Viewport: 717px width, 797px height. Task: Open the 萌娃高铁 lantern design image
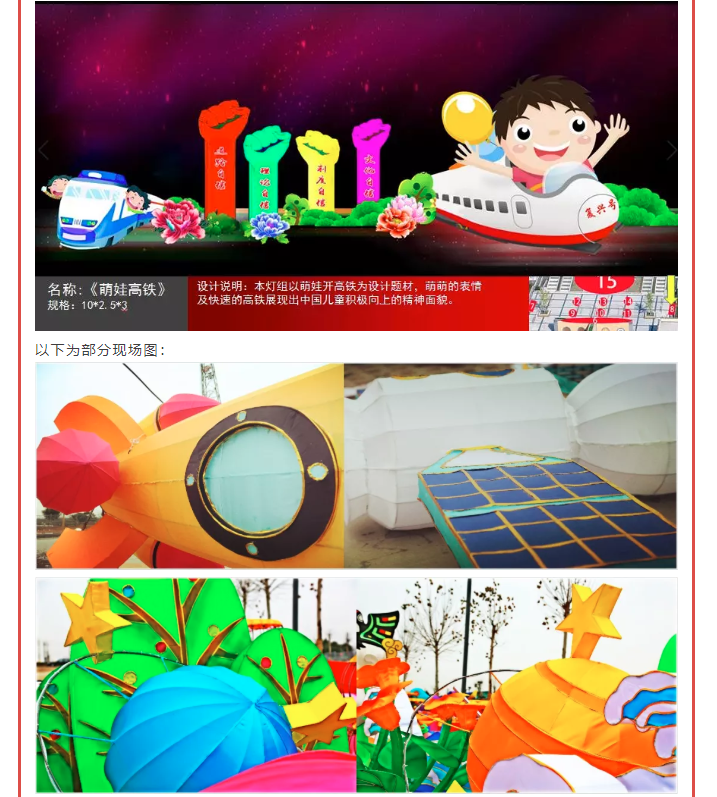[356, 140]
